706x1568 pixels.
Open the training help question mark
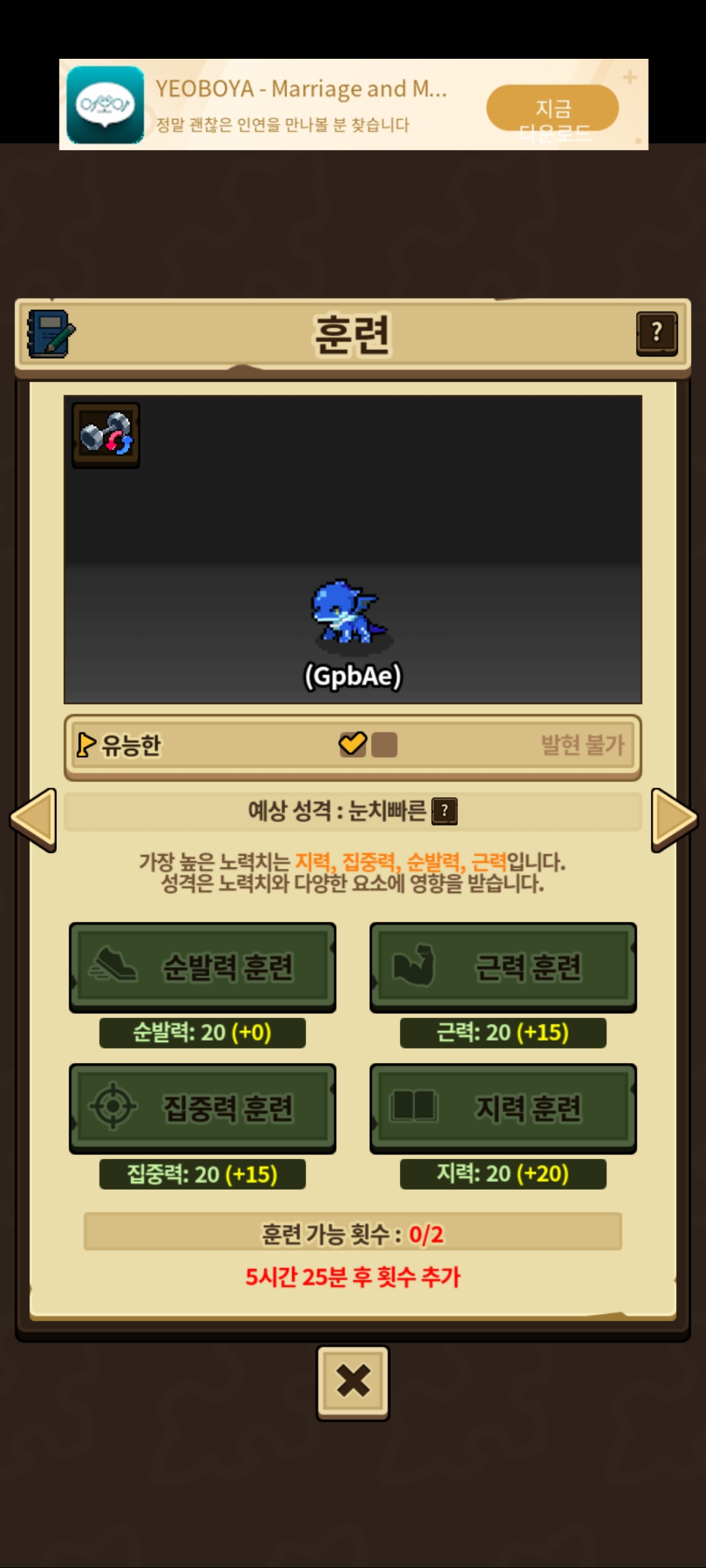tap(656, 333)
